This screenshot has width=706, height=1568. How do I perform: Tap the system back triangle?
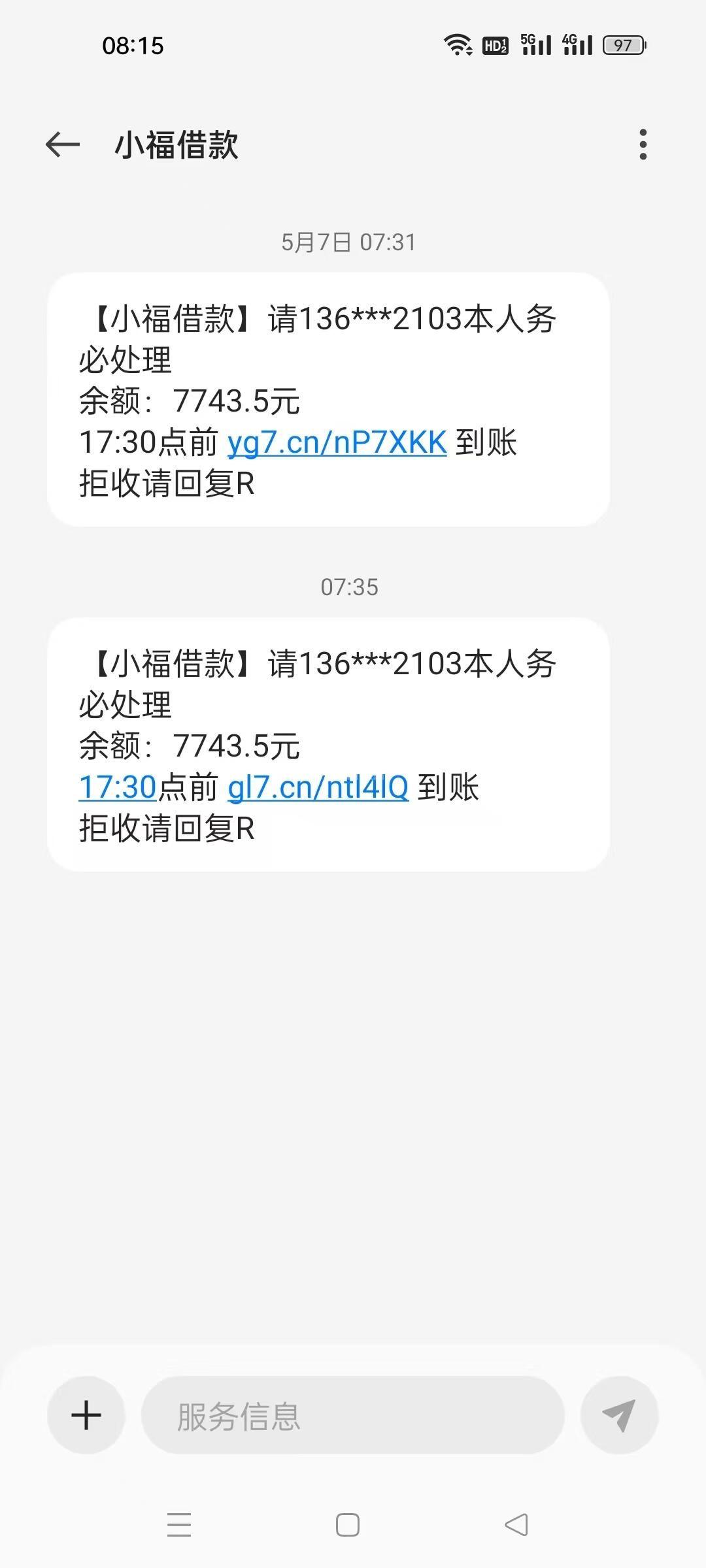(x=516, y=1525)
